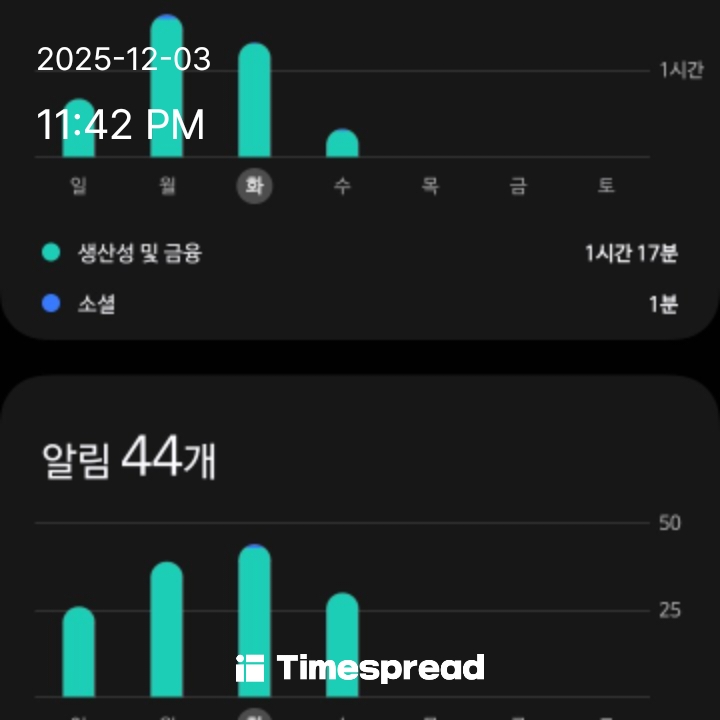Switch the screen time chart to 수
720x720 pixels.
pyautogui.click(x=342, y=186)
